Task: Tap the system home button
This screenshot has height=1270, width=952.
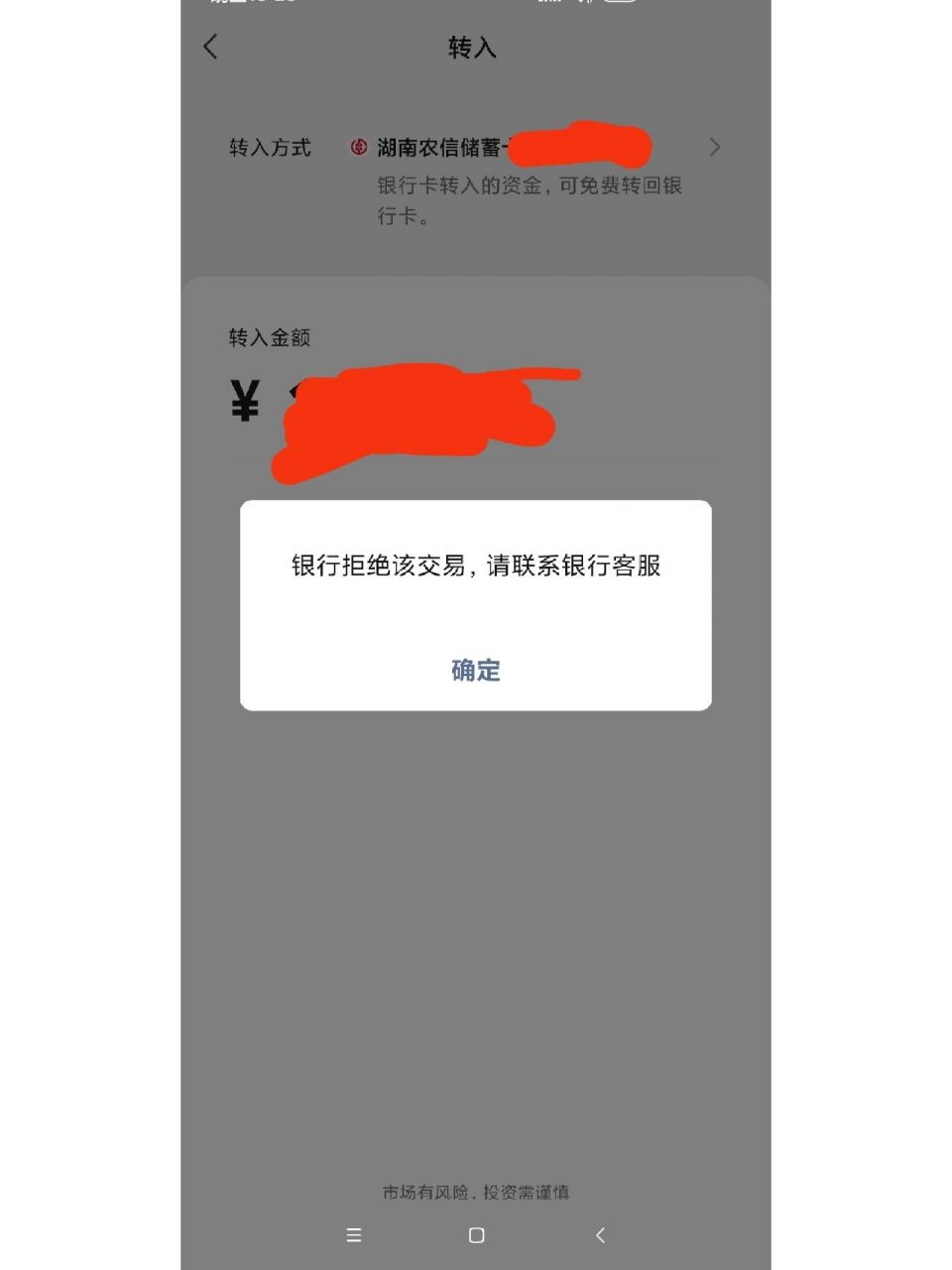Action: (x=476, y=1235)
